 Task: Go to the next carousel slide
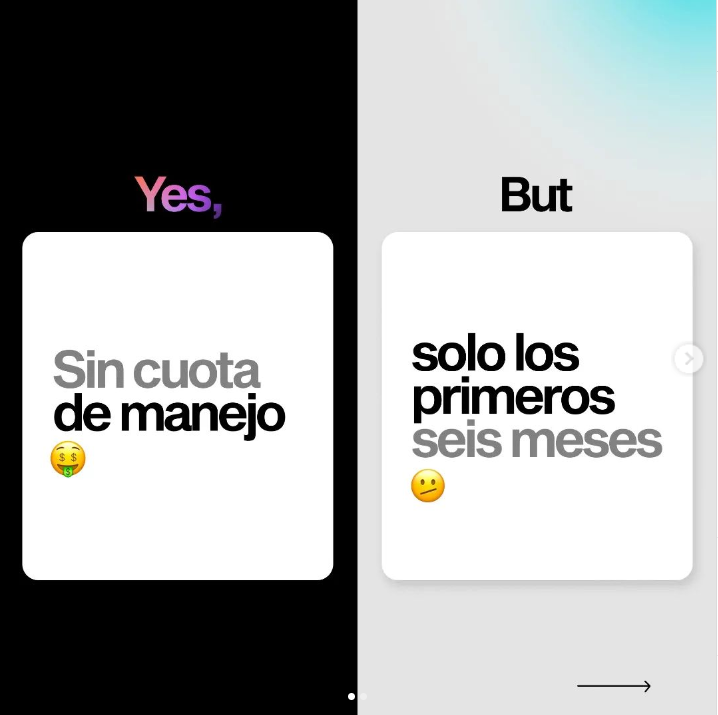688,358
